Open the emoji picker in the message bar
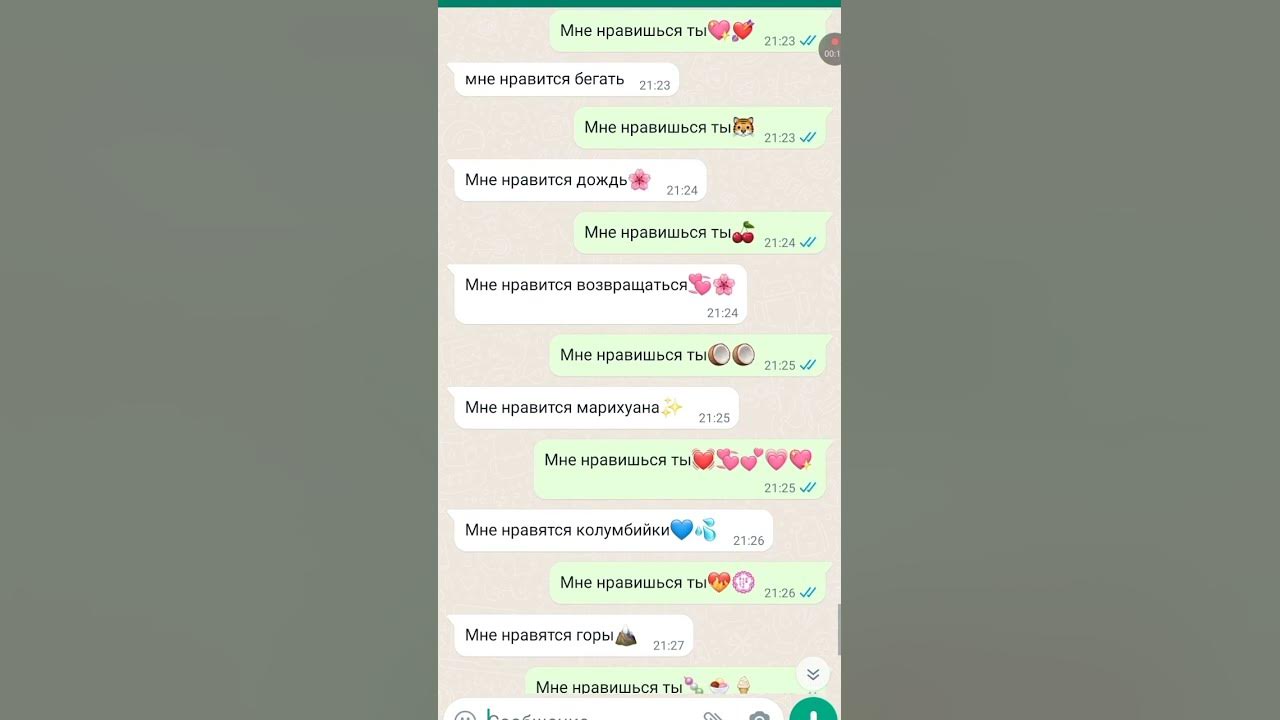1280x720 pixels. coord(465,716)
